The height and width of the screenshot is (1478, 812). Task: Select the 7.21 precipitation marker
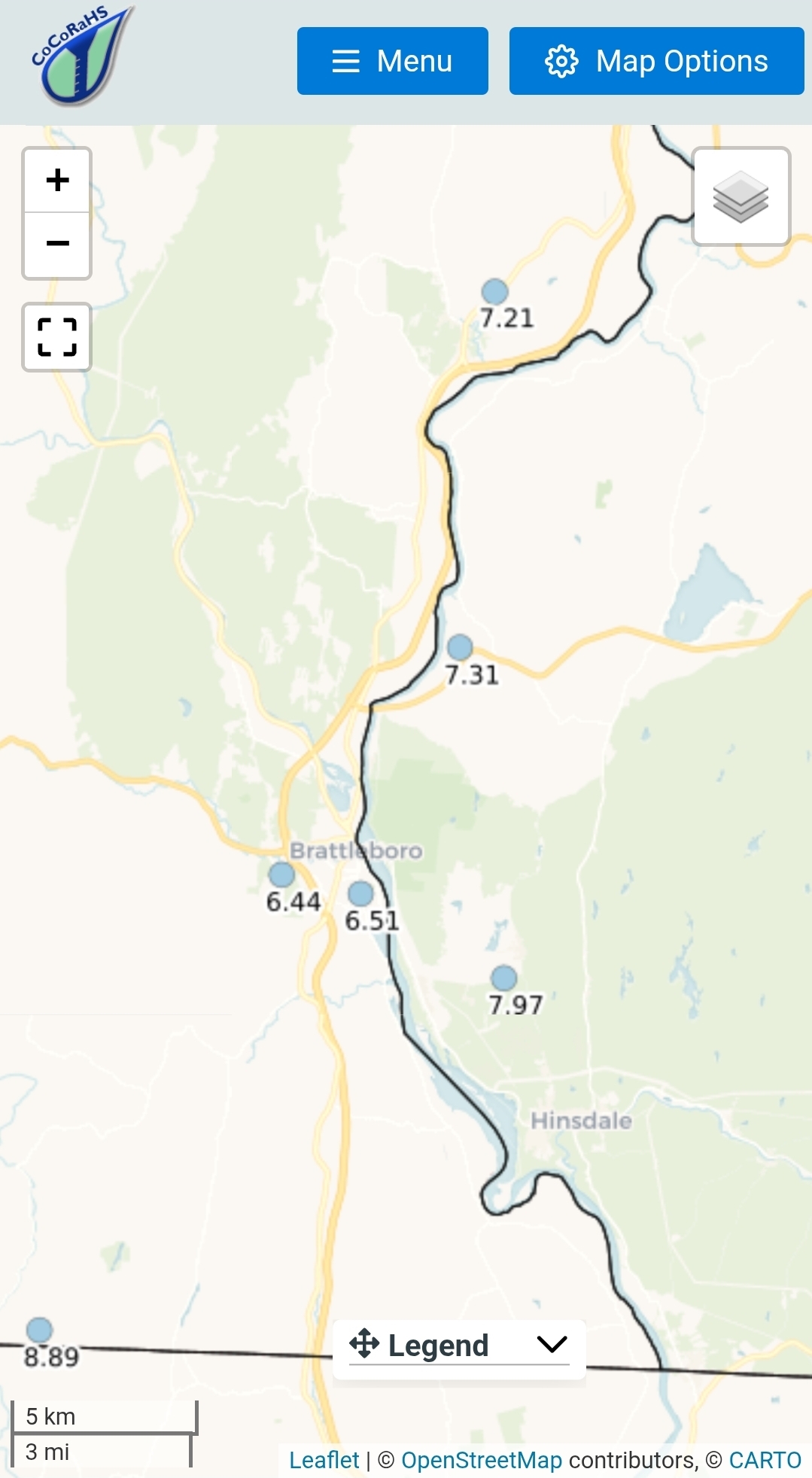pos(494,292)
